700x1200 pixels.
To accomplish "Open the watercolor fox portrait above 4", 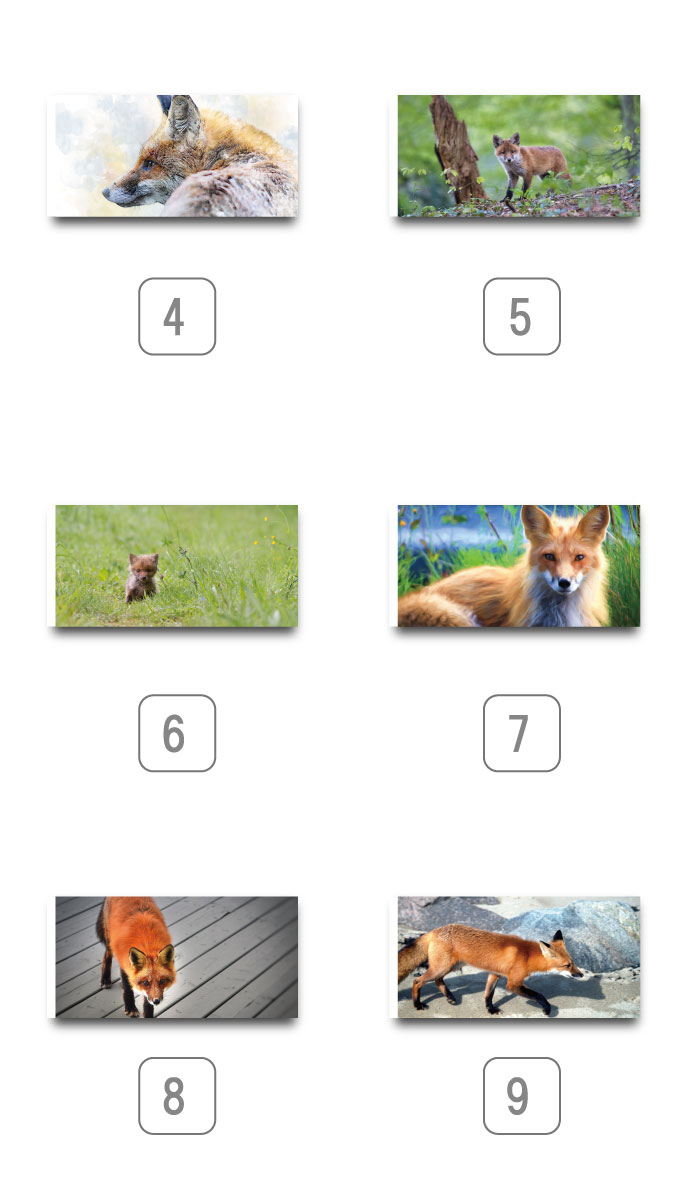I will pos(173,156).
